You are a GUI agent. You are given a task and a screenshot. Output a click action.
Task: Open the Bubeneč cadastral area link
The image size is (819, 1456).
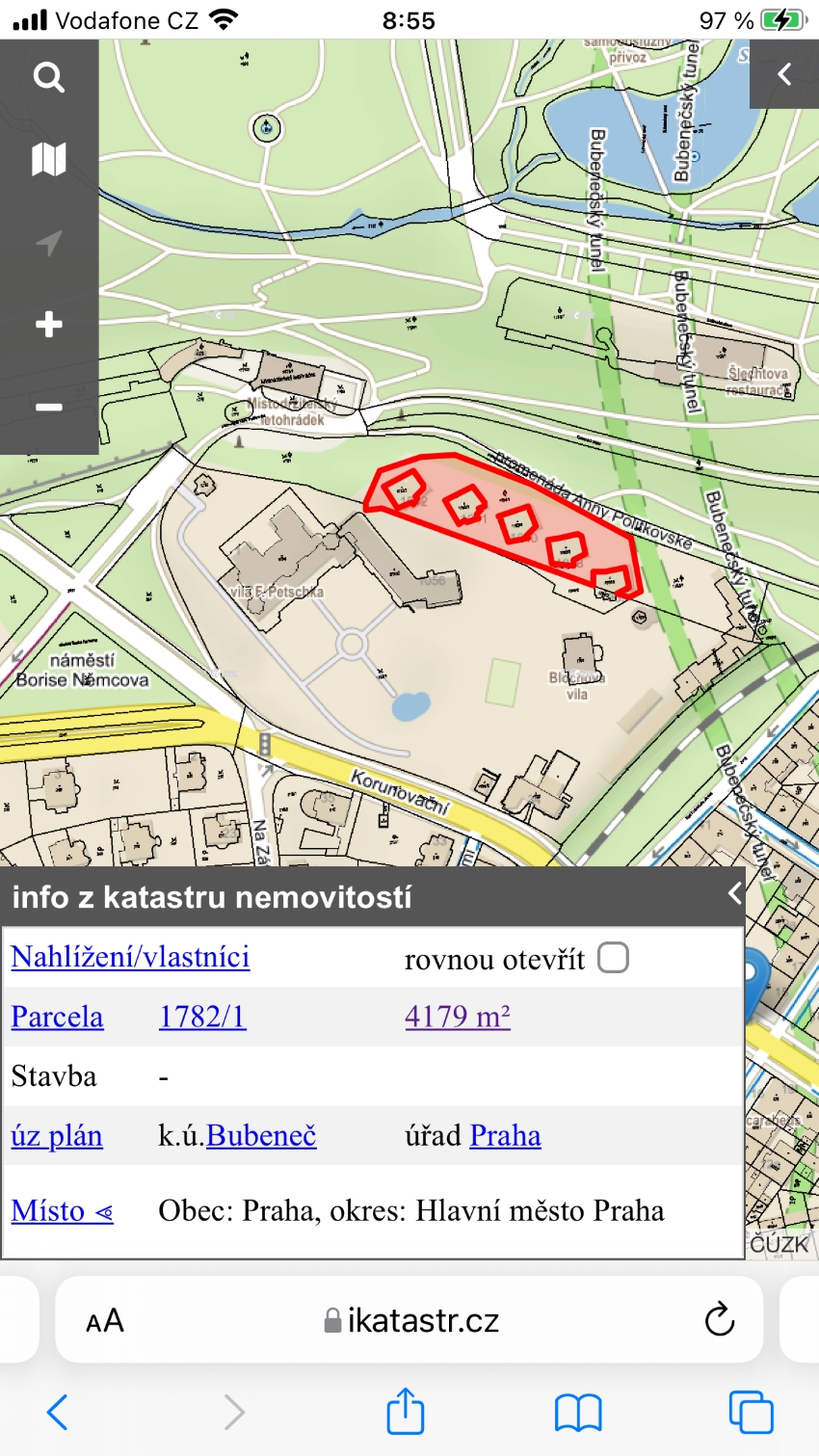point(261,1136)
